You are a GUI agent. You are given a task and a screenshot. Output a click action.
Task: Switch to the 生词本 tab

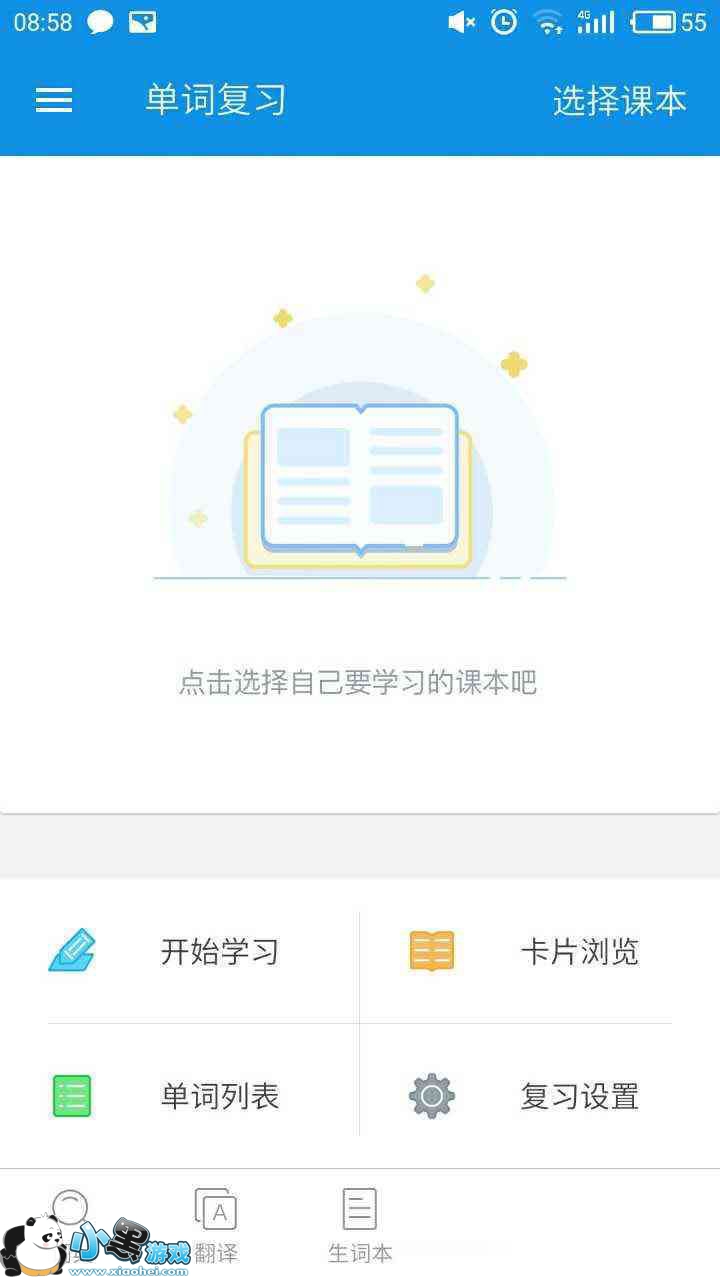pos(360,1225)
